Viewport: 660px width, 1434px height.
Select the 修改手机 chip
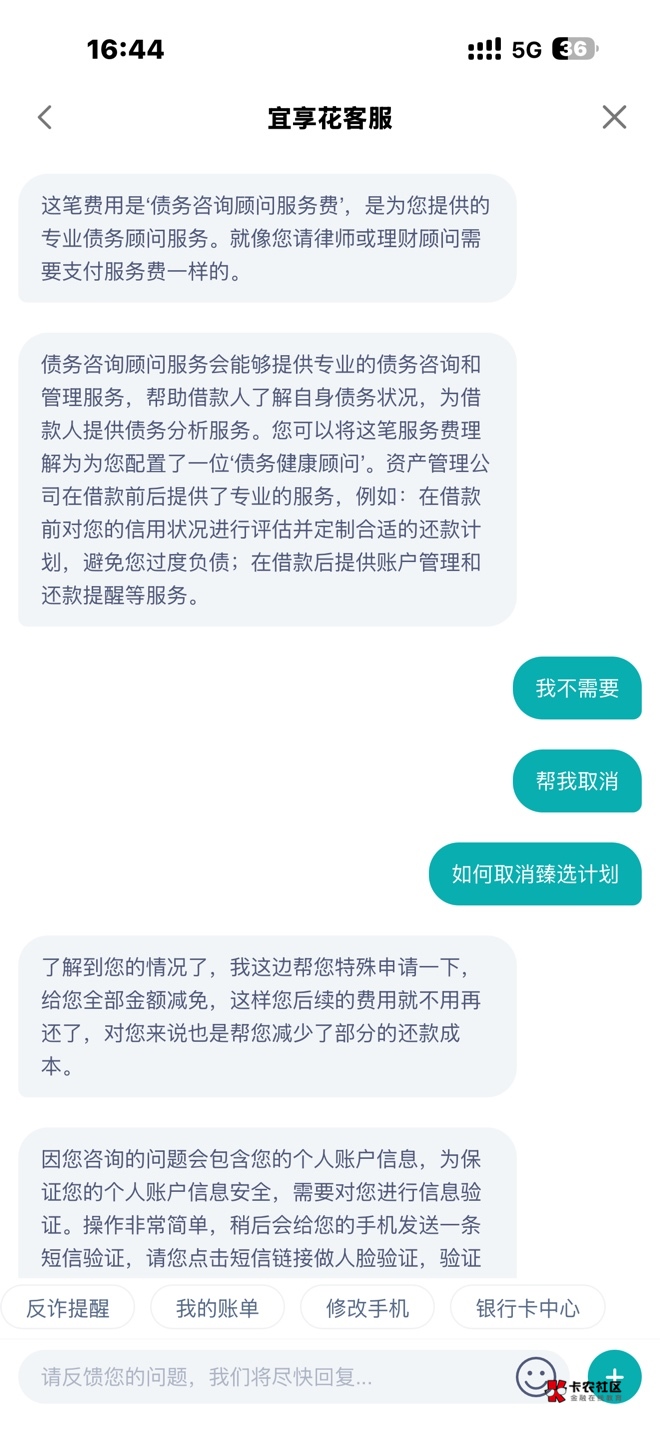pos(367,1308)
